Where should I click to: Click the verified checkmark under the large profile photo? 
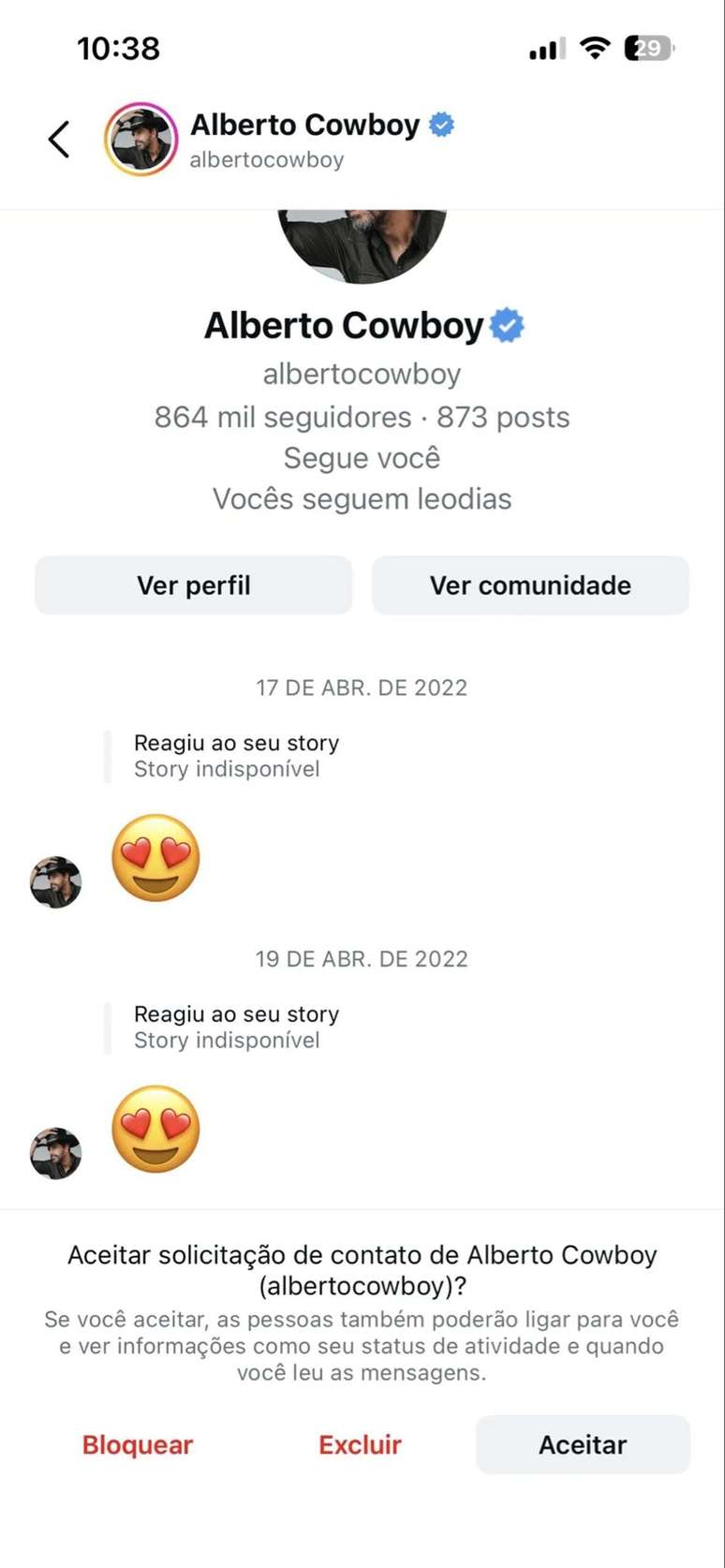pos(505,325)
